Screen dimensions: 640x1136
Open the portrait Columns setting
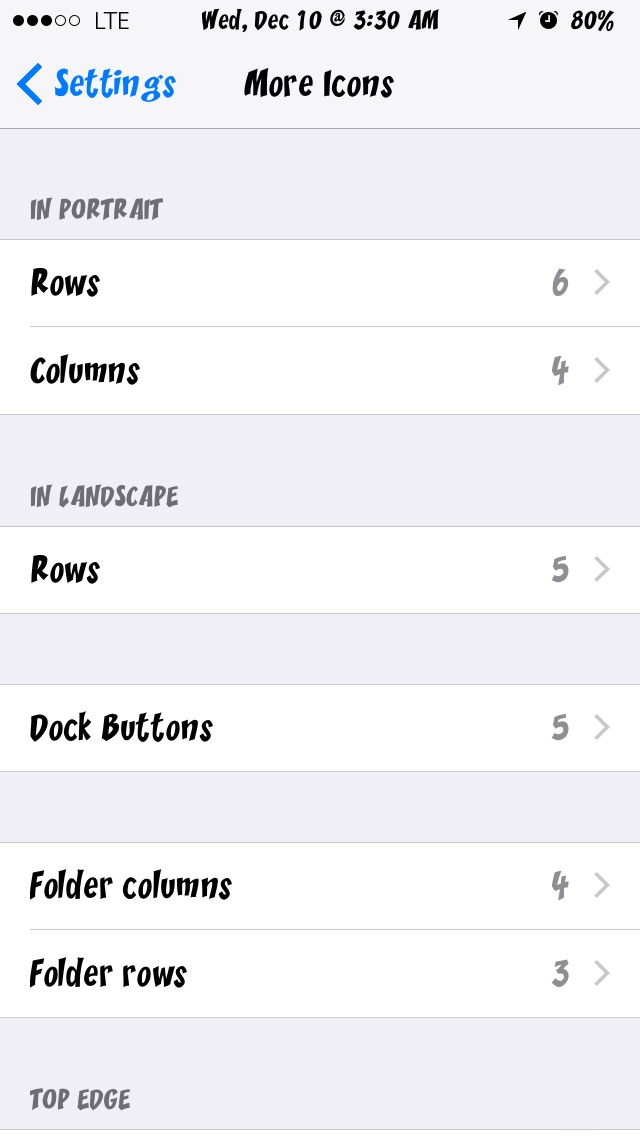click(320, 371)
